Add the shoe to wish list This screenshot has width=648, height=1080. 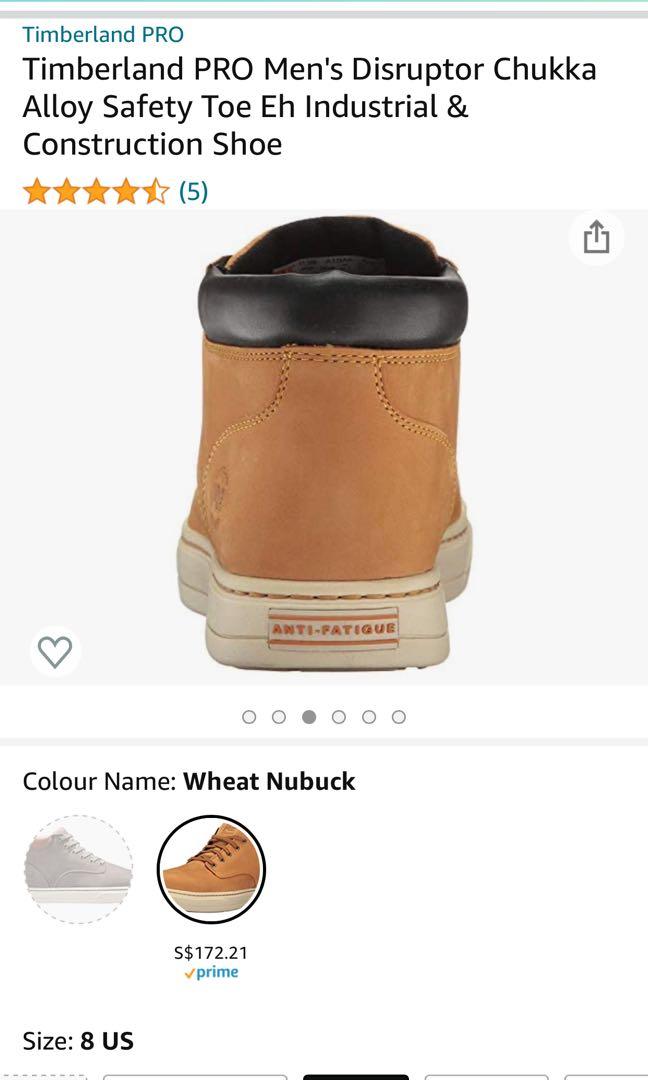click(x=55, y=652)
